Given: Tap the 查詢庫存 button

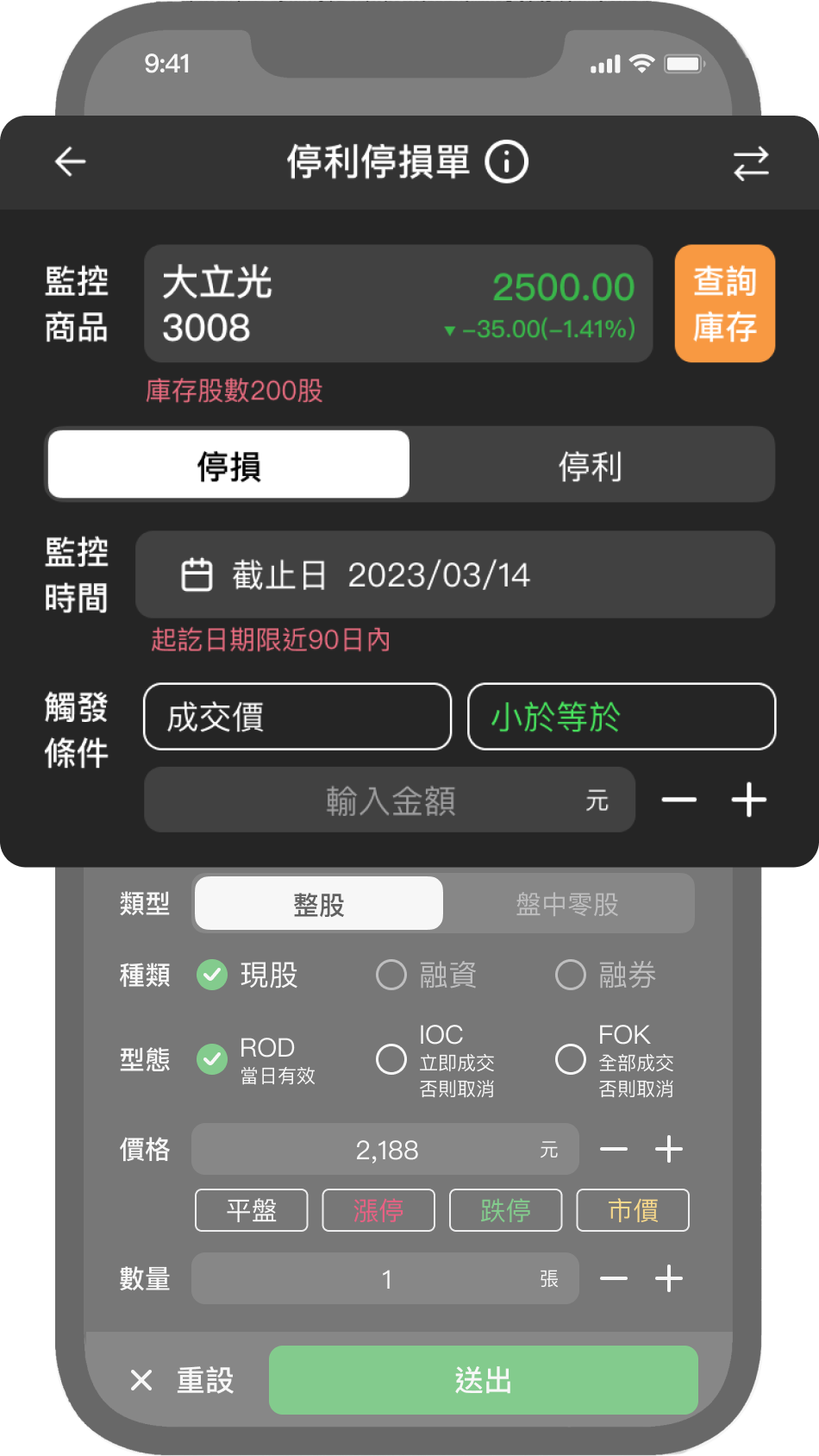Looking at the screenshot, I should [x=724, y=304].
